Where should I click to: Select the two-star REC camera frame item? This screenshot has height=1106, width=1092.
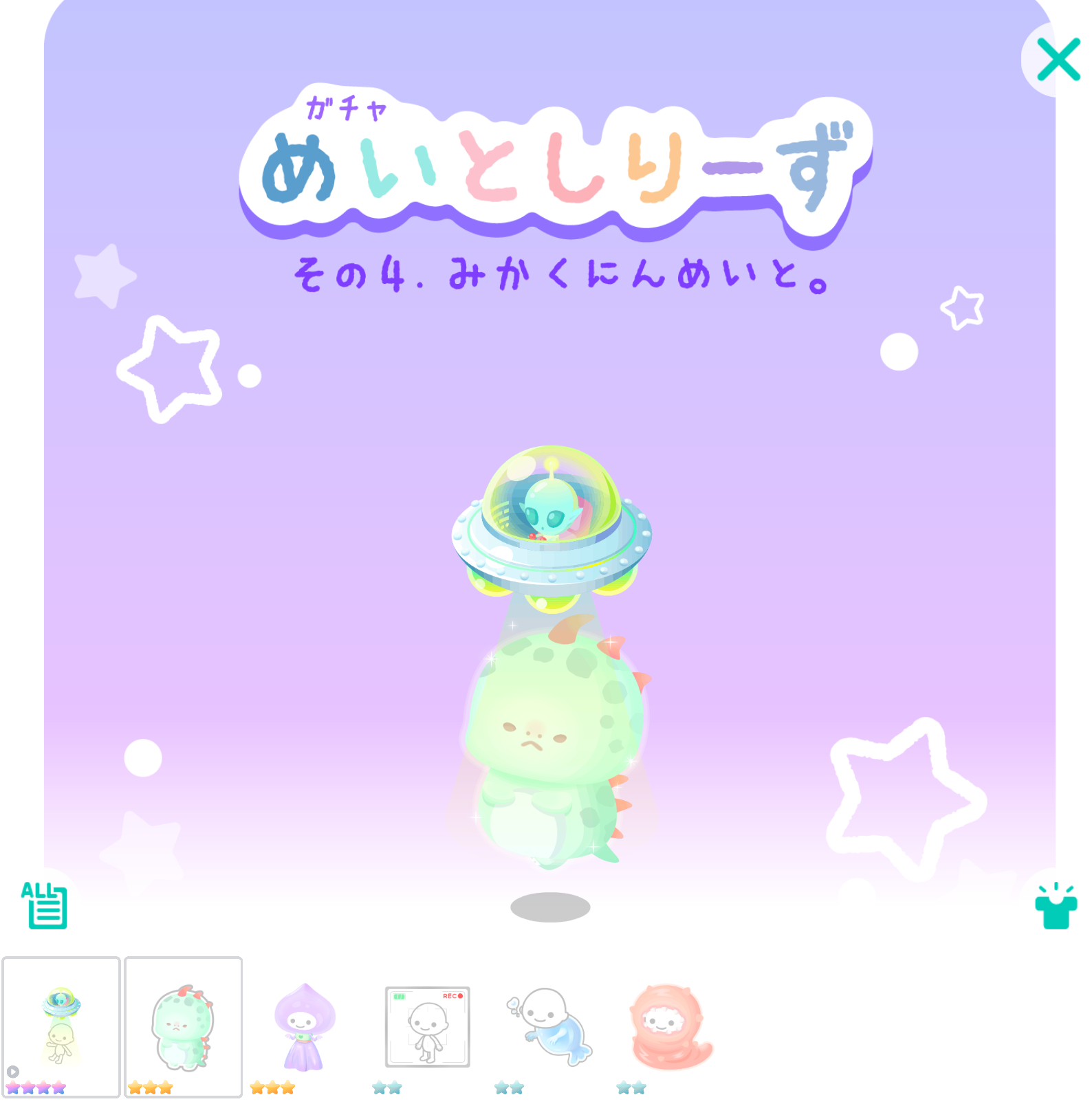427,1027
